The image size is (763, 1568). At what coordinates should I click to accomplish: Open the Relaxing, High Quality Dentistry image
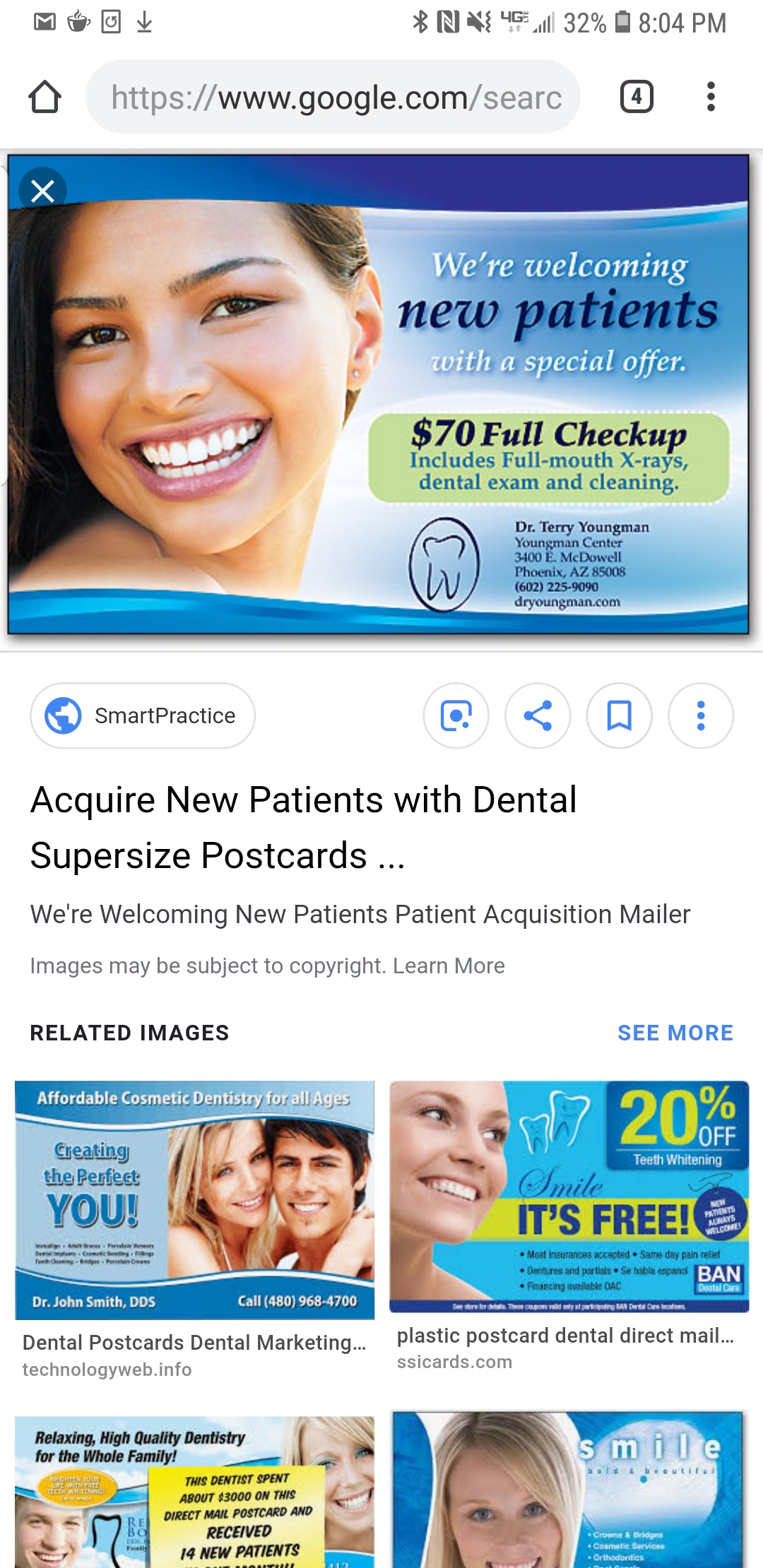pyautogui.click(x=195, y=1491)
